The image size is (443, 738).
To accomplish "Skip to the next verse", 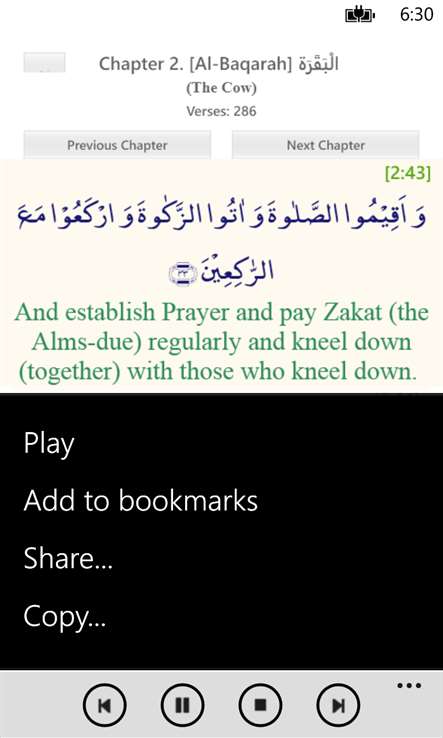I will [x=338, y=705].
